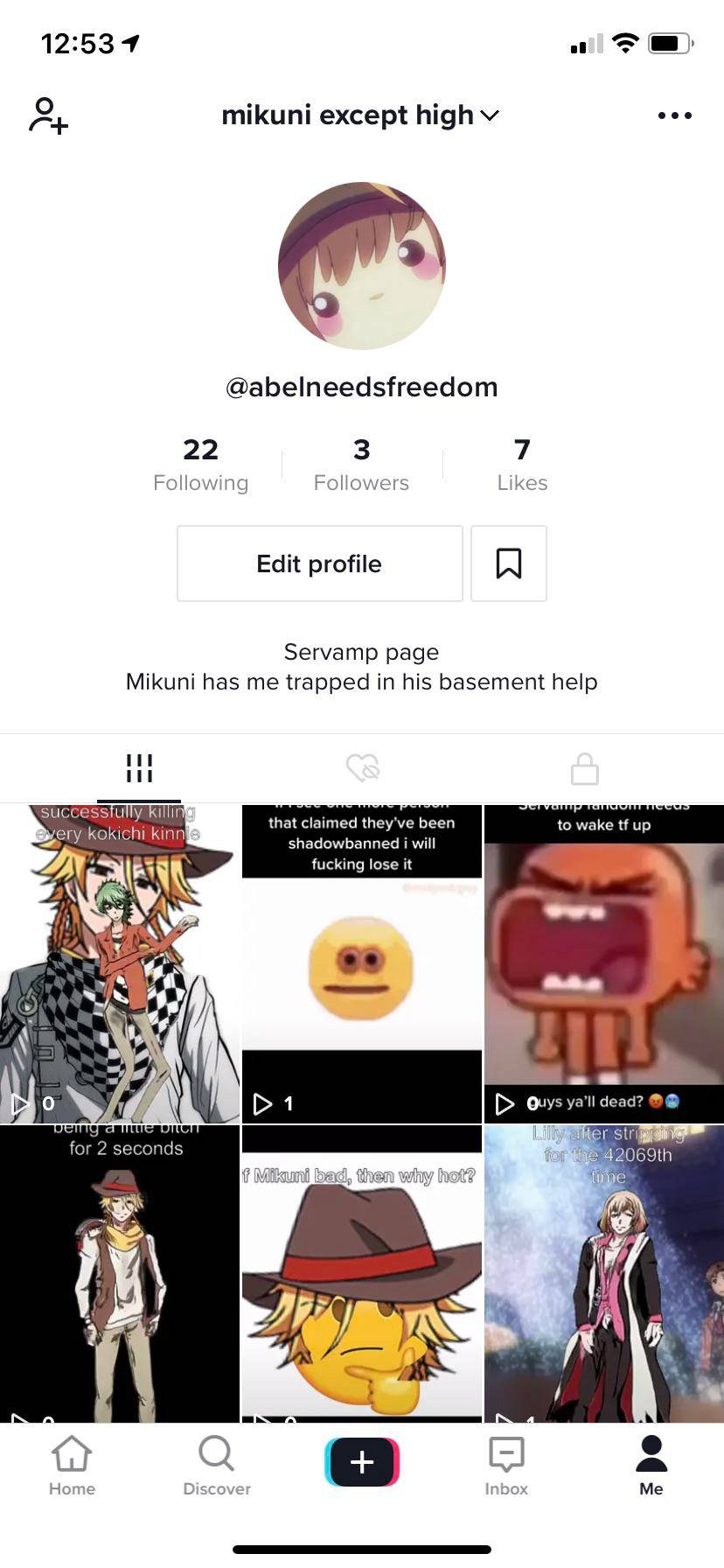Image resolution: width=724 pixels, height=1568 pixels.
Task: Open the three-dot settings menu
Action: [673, 115]
